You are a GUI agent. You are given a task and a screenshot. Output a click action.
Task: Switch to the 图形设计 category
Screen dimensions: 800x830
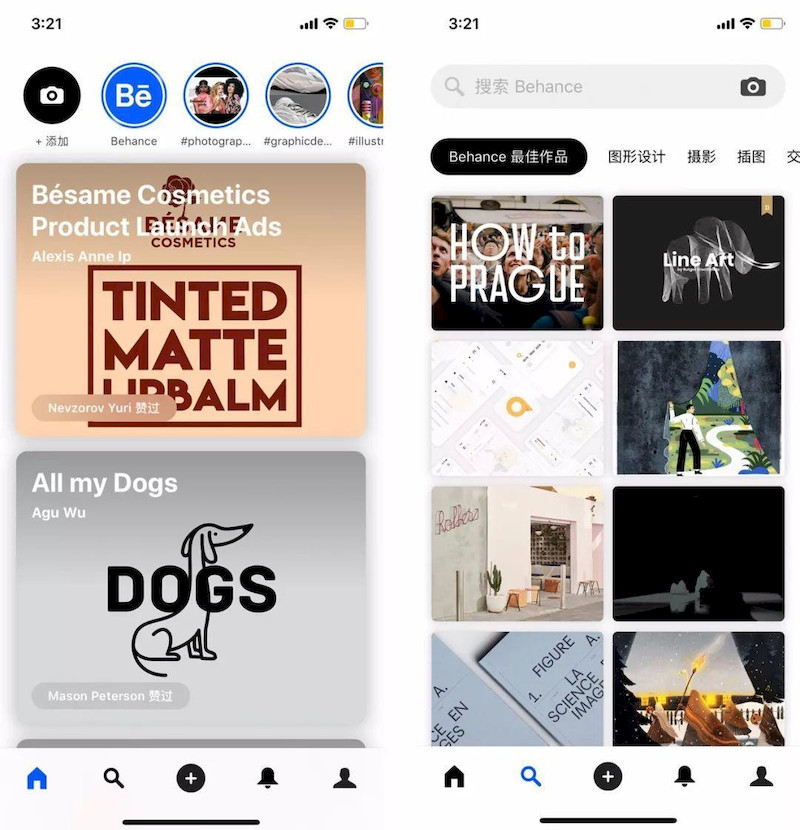tap(637, 157)
